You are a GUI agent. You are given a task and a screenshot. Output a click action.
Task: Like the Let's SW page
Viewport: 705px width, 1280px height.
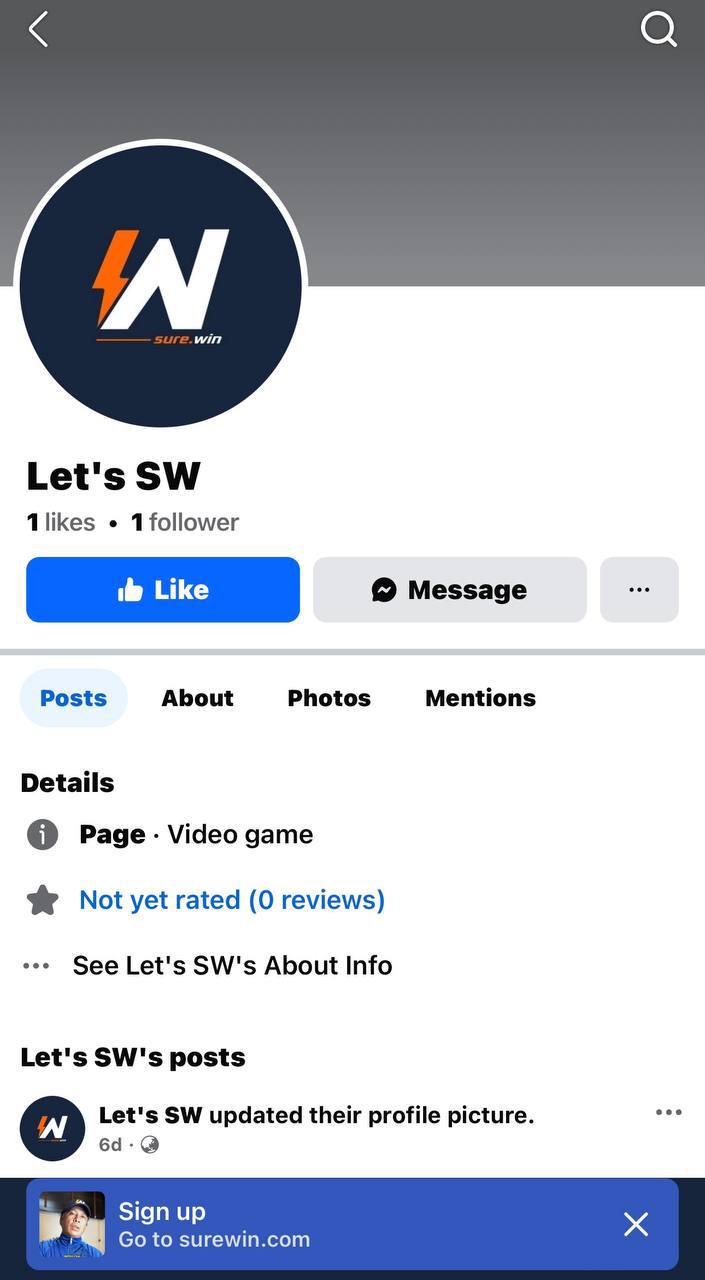point(163,590)
